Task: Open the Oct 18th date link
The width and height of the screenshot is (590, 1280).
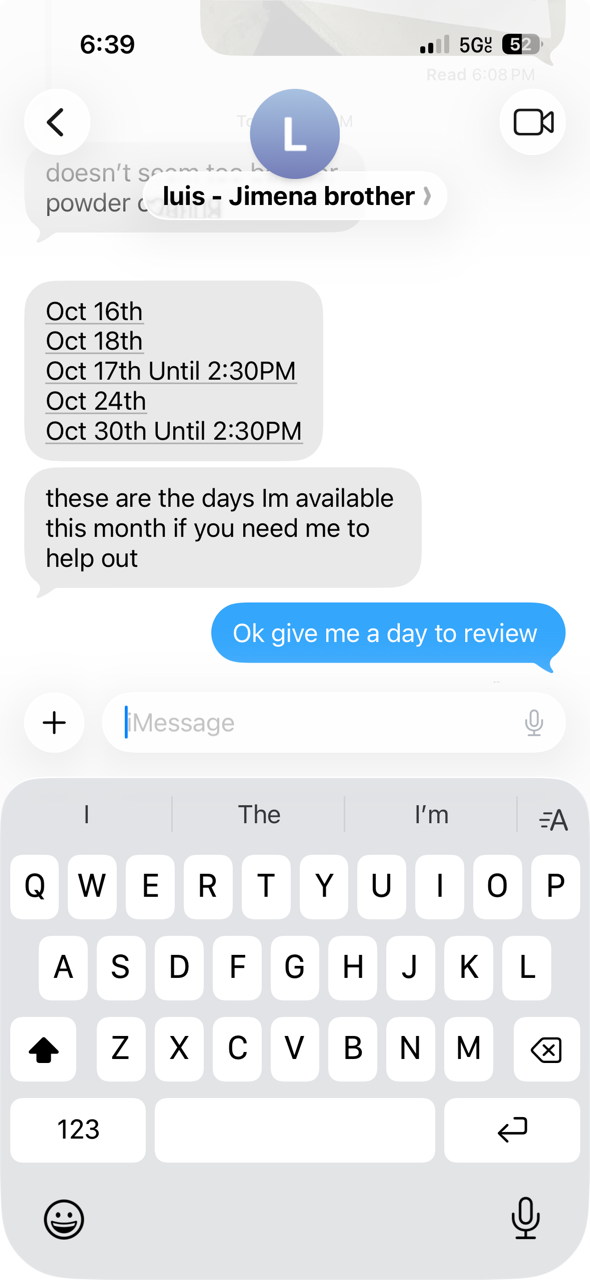Action: click(94, 342)
